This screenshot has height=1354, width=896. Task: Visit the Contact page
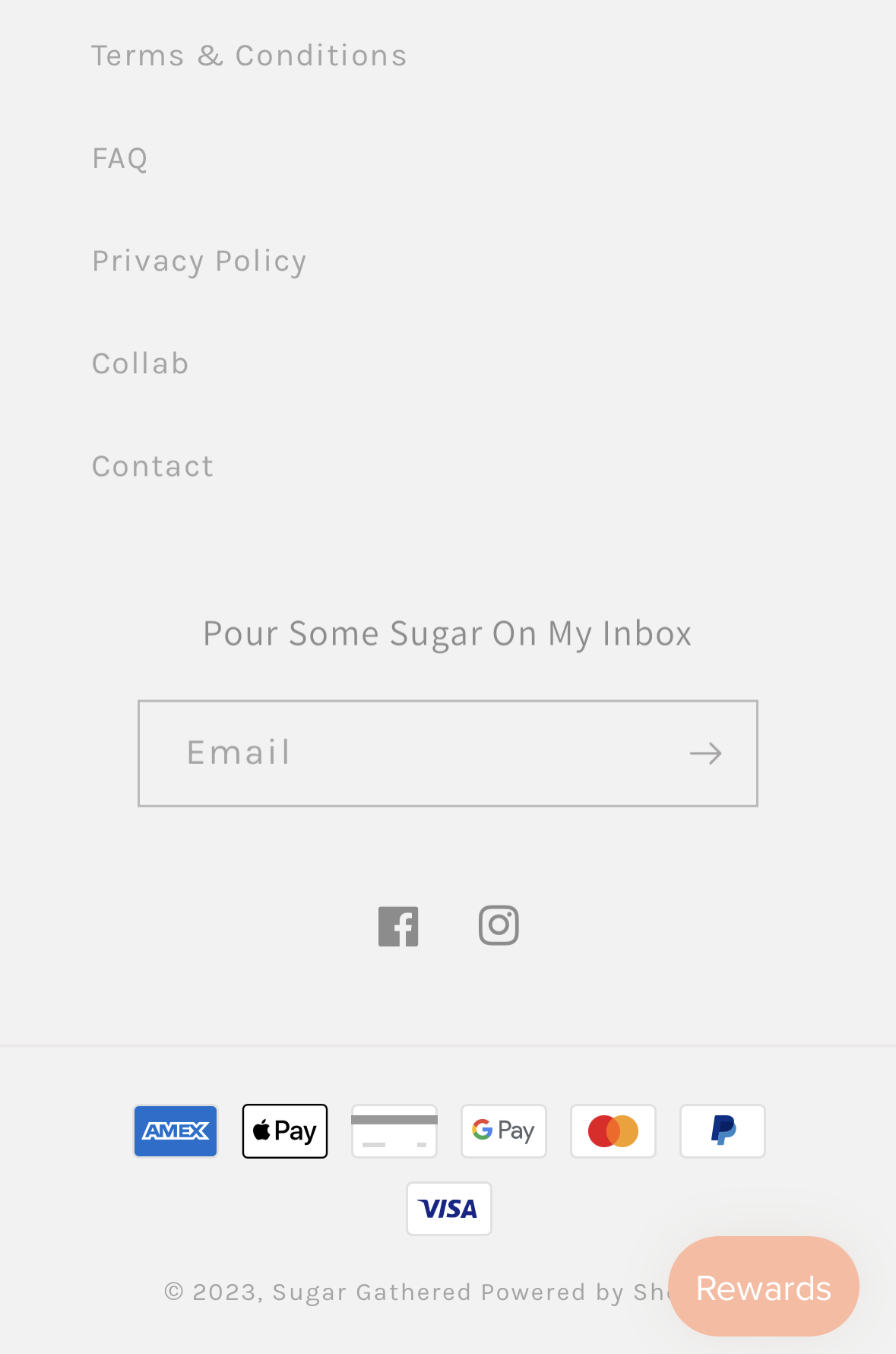(x=153, y=466)
